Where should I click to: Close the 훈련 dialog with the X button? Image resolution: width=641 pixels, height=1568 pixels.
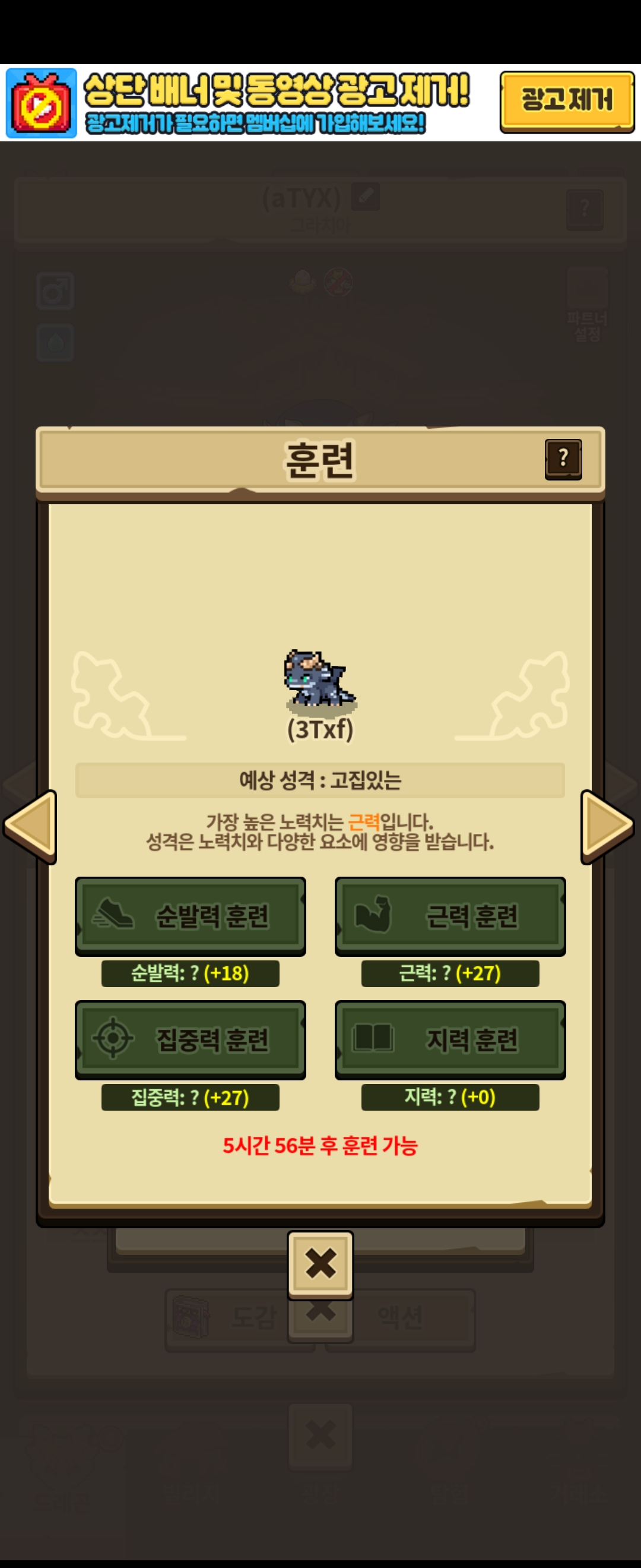point(320,1265)
